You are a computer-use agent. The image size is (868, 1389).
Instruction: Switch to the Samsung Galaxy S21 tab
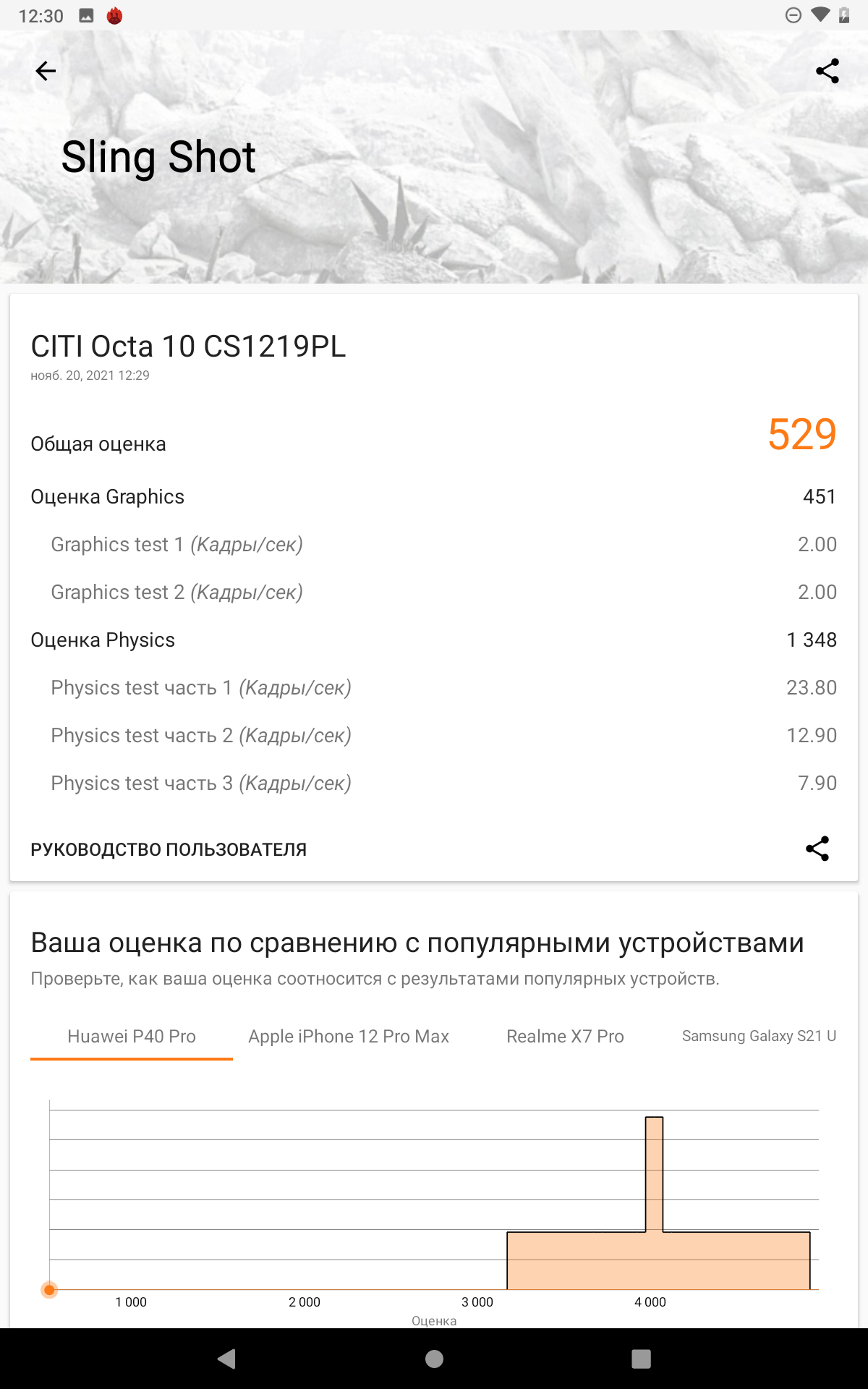759,1036
